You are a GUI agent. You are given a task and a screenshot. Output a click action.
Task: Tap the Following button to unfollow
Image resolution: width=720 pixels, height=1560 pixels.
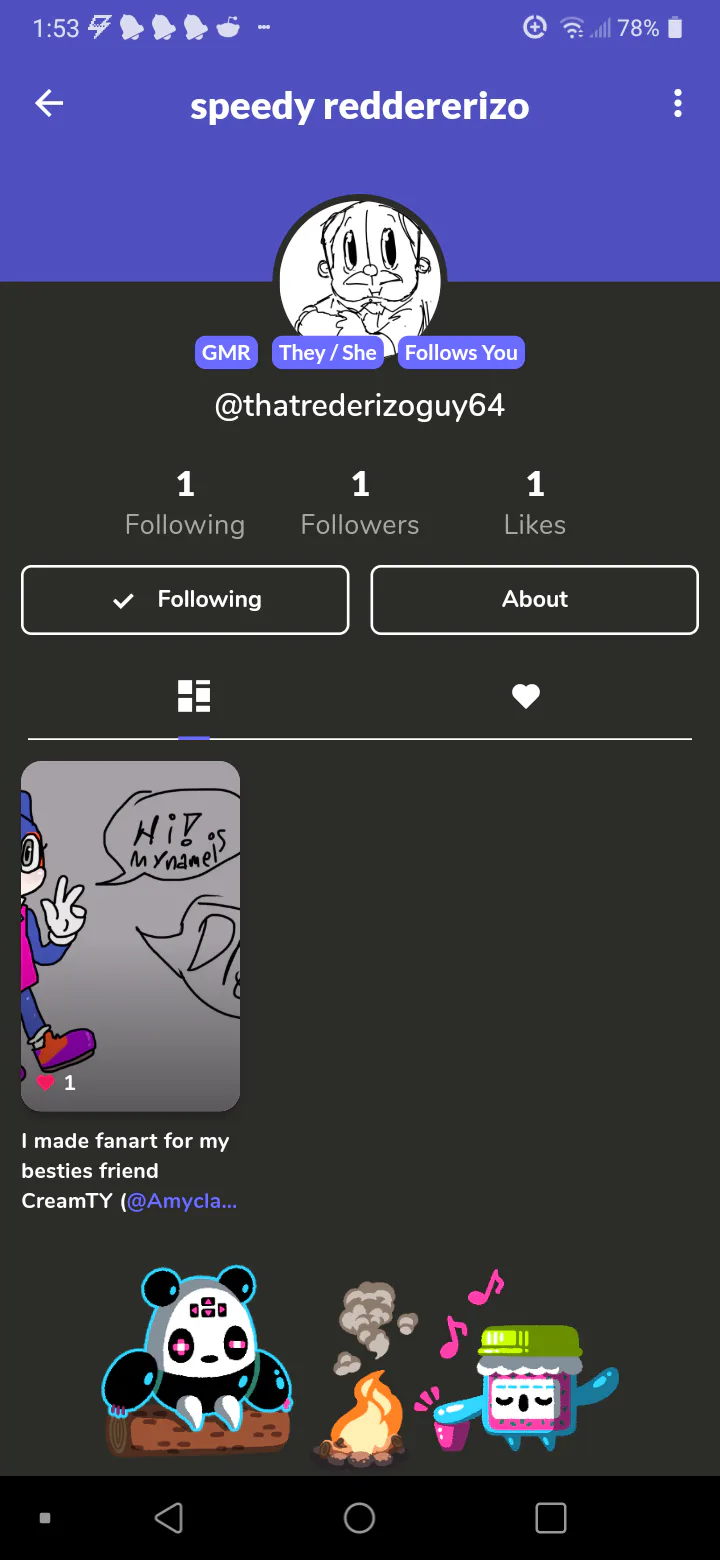(185, 600)
